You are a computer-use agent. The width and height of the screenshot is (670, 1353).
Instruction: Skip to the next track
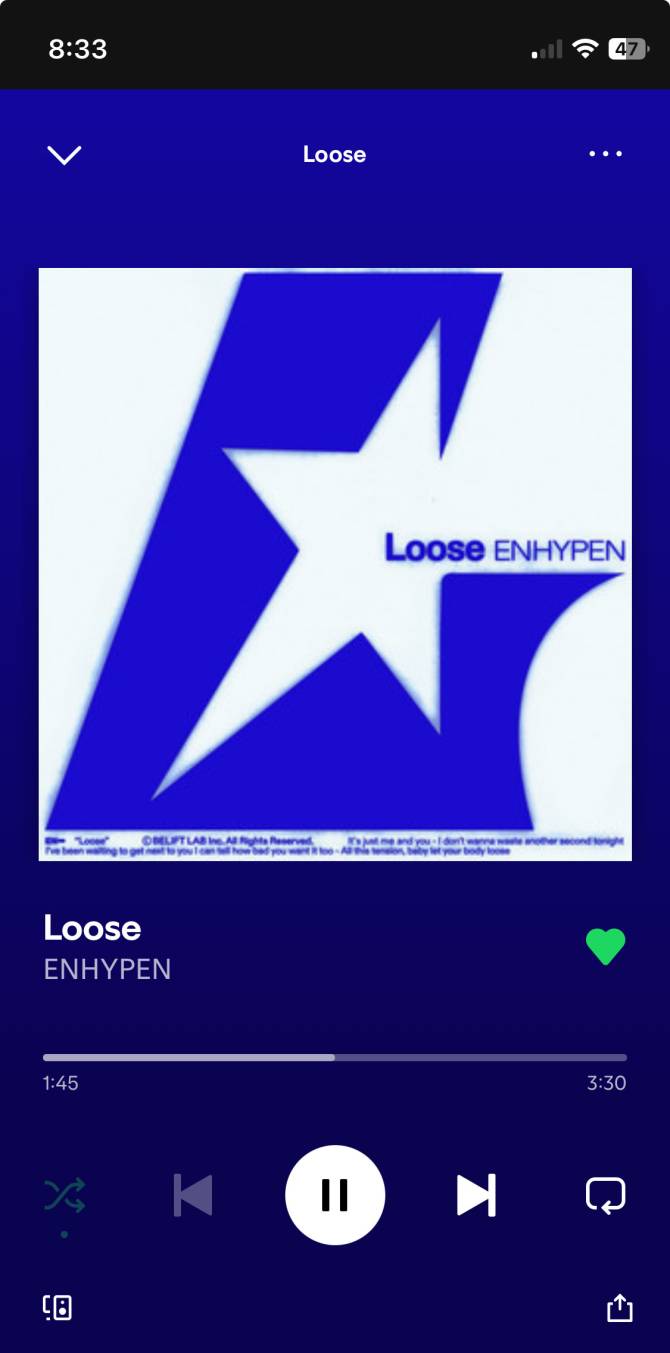[476, 1195]
